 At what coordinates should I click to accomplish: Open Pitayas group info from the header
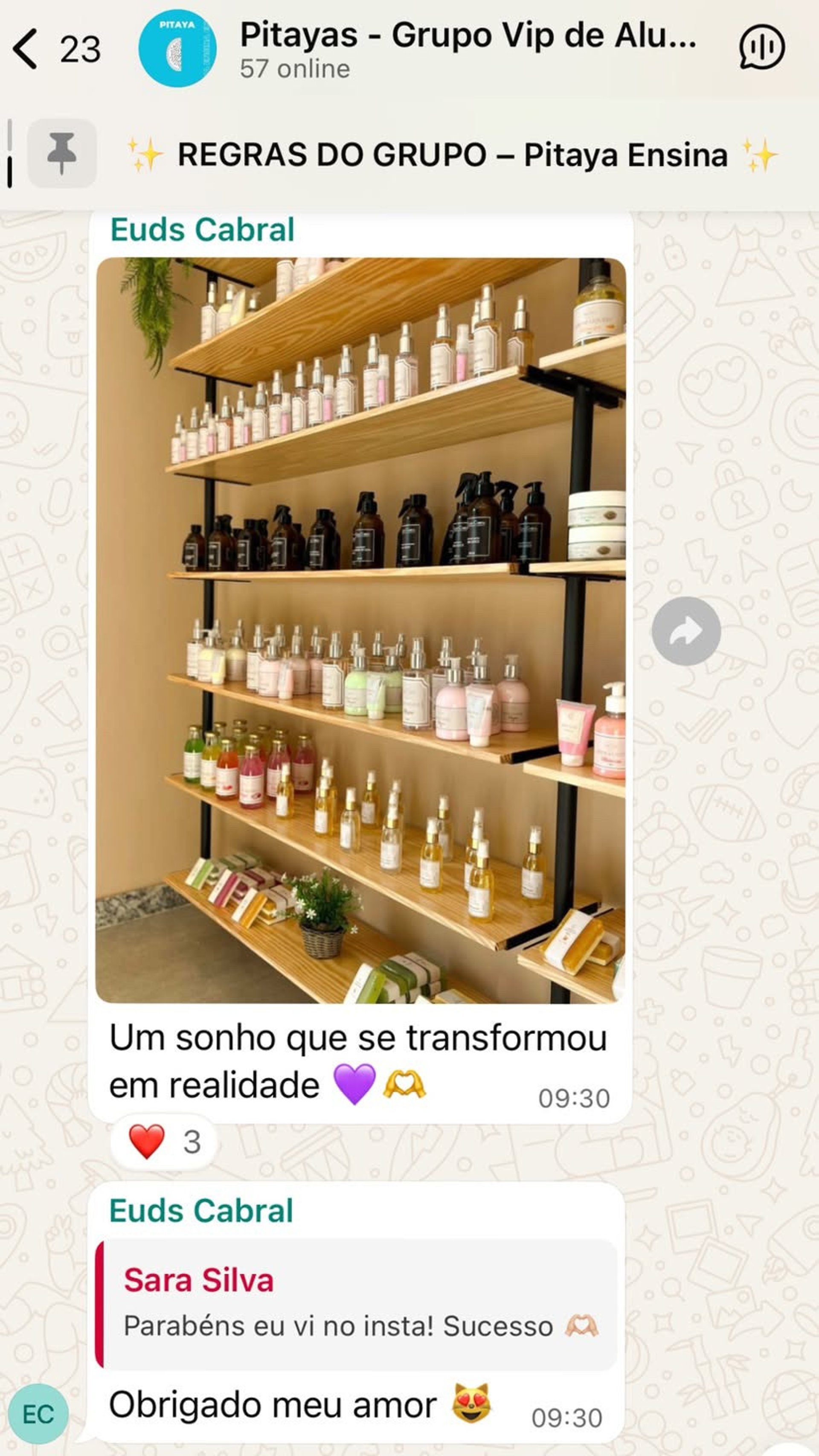click(467, 48)
